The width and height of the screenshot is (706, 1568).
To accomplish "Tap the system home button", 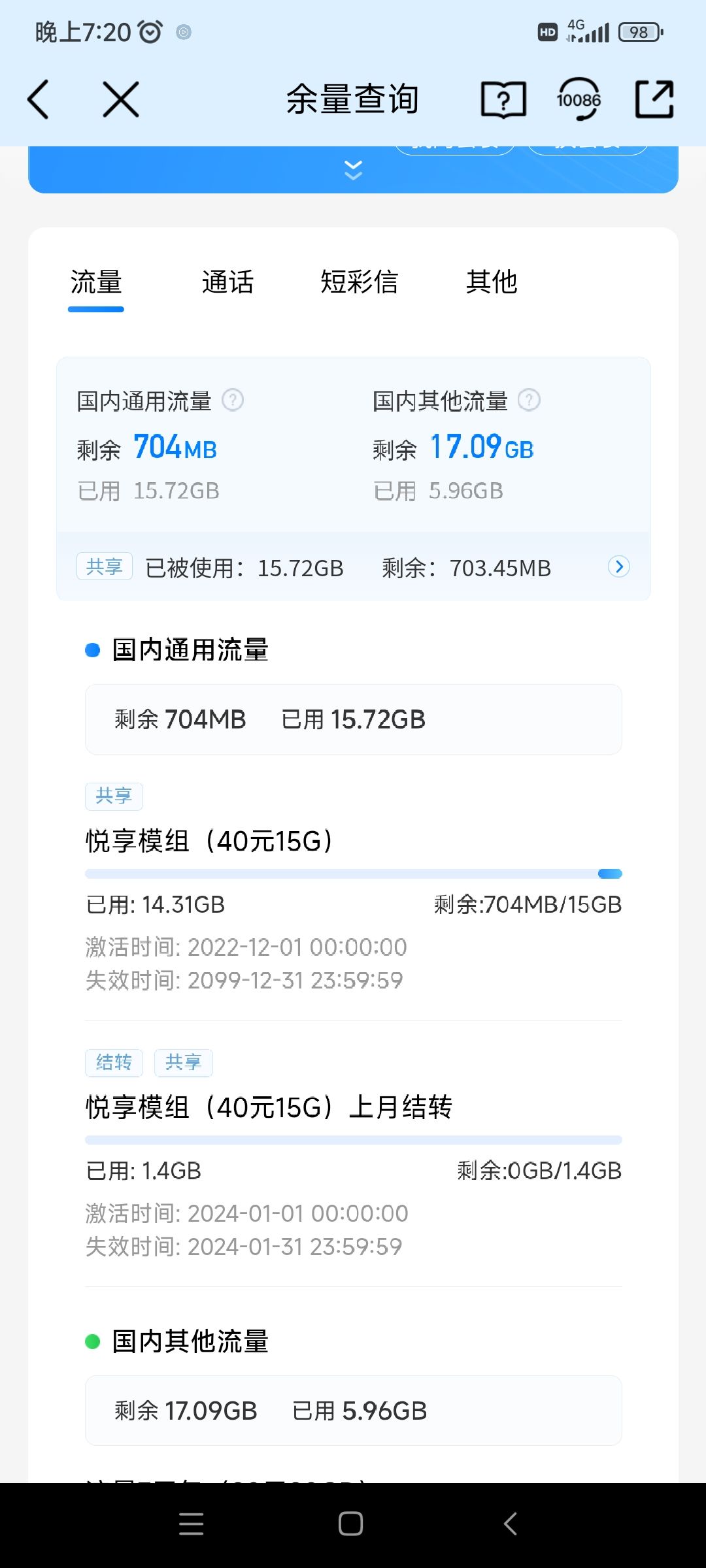I will pyautogui.click(x=351, y=1524).
